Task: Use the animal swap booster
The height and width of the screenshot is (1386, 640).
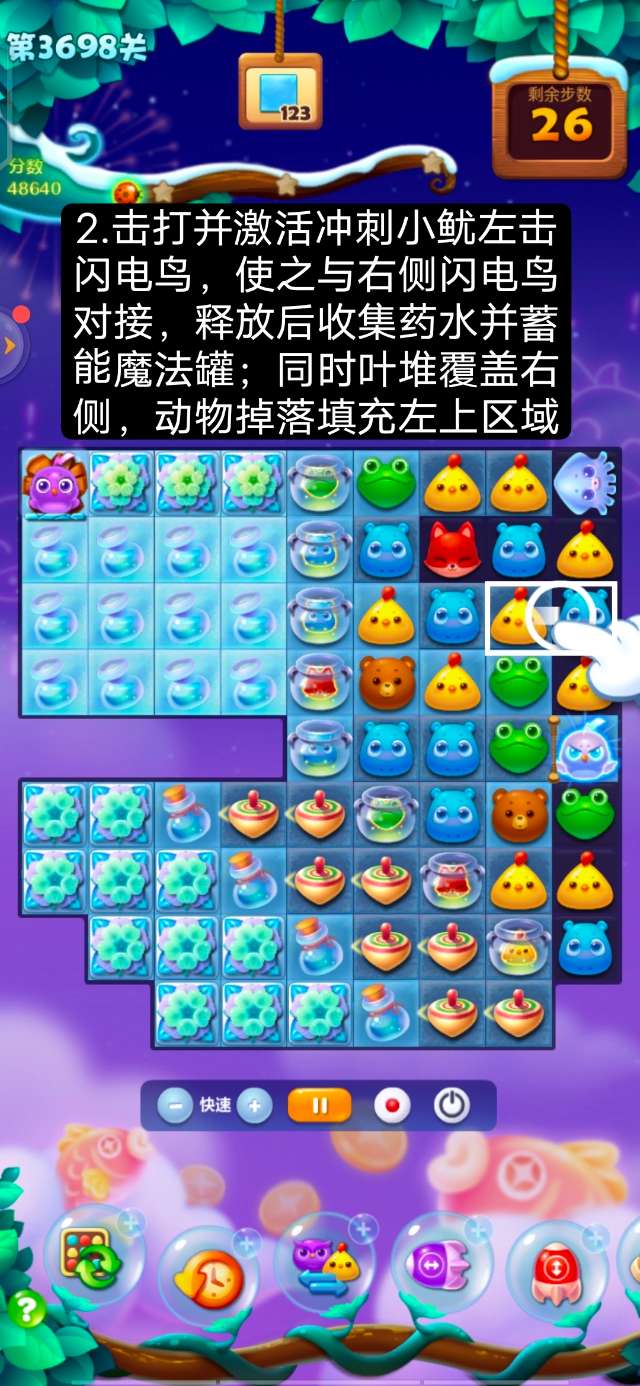Action: click(326, 1262)
